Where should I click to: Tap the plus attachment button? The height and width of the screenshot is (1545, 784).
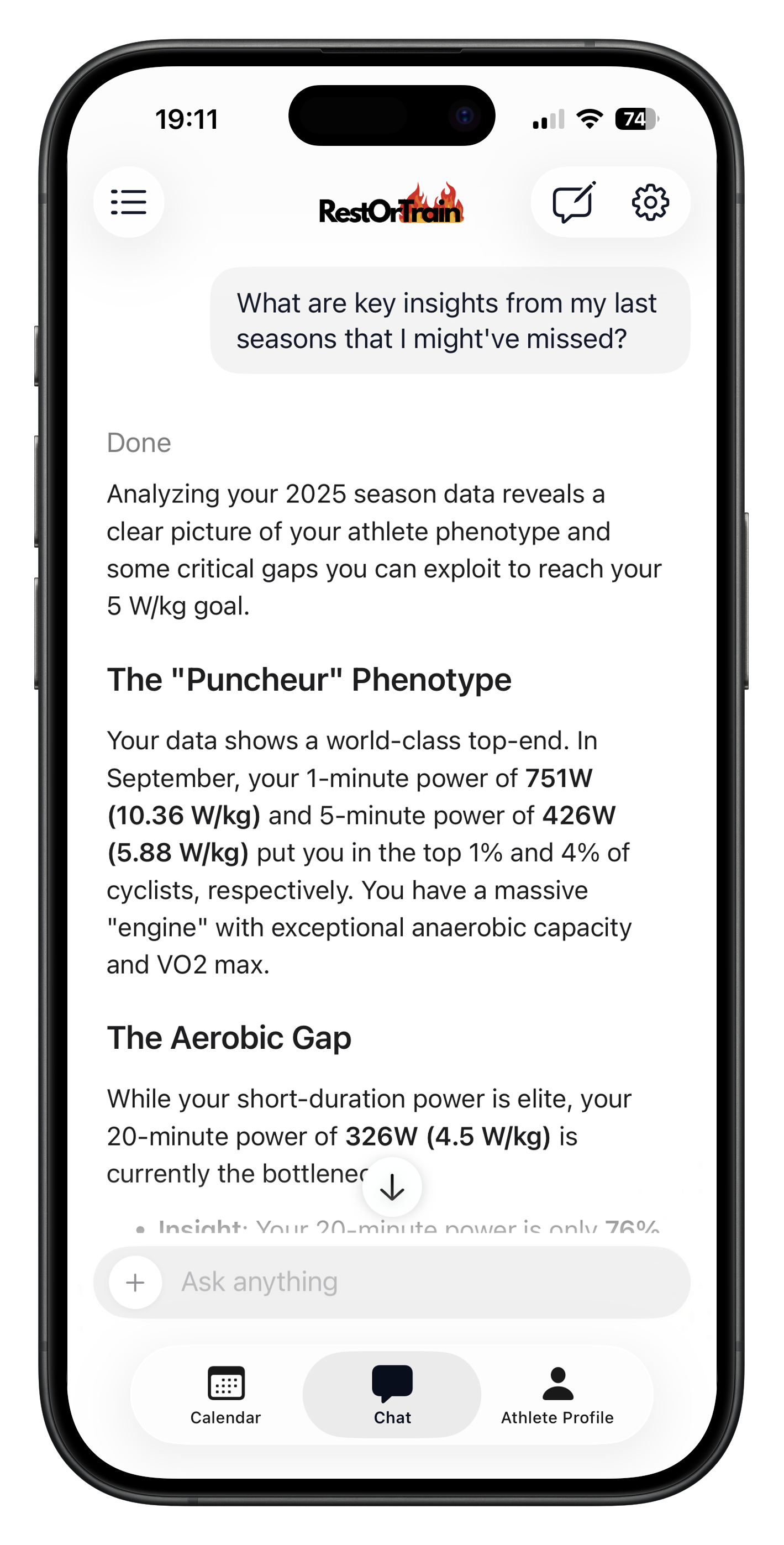coord(135,1283)
